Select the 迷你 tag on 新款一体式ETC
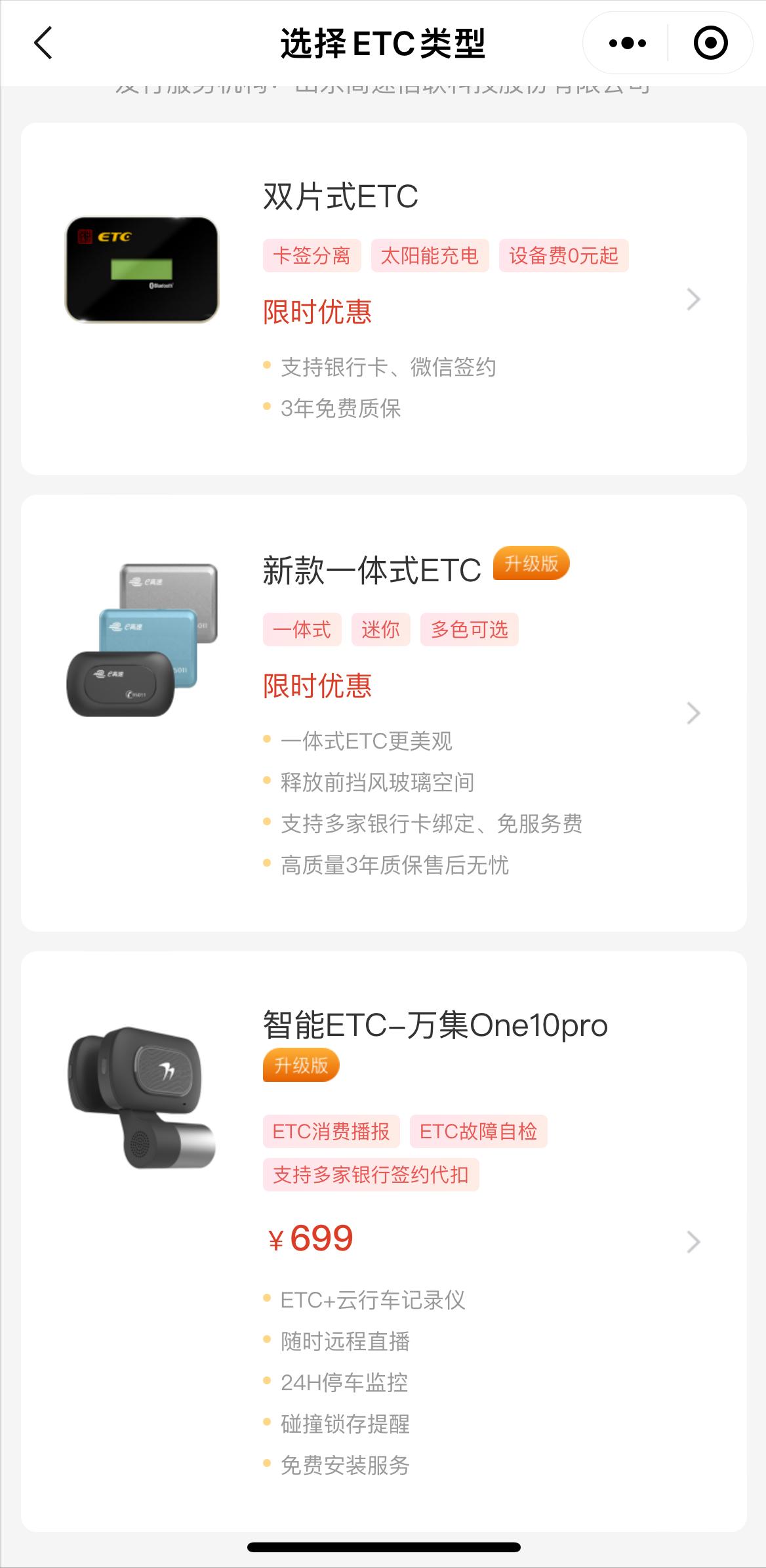 (x=382, y=629)
